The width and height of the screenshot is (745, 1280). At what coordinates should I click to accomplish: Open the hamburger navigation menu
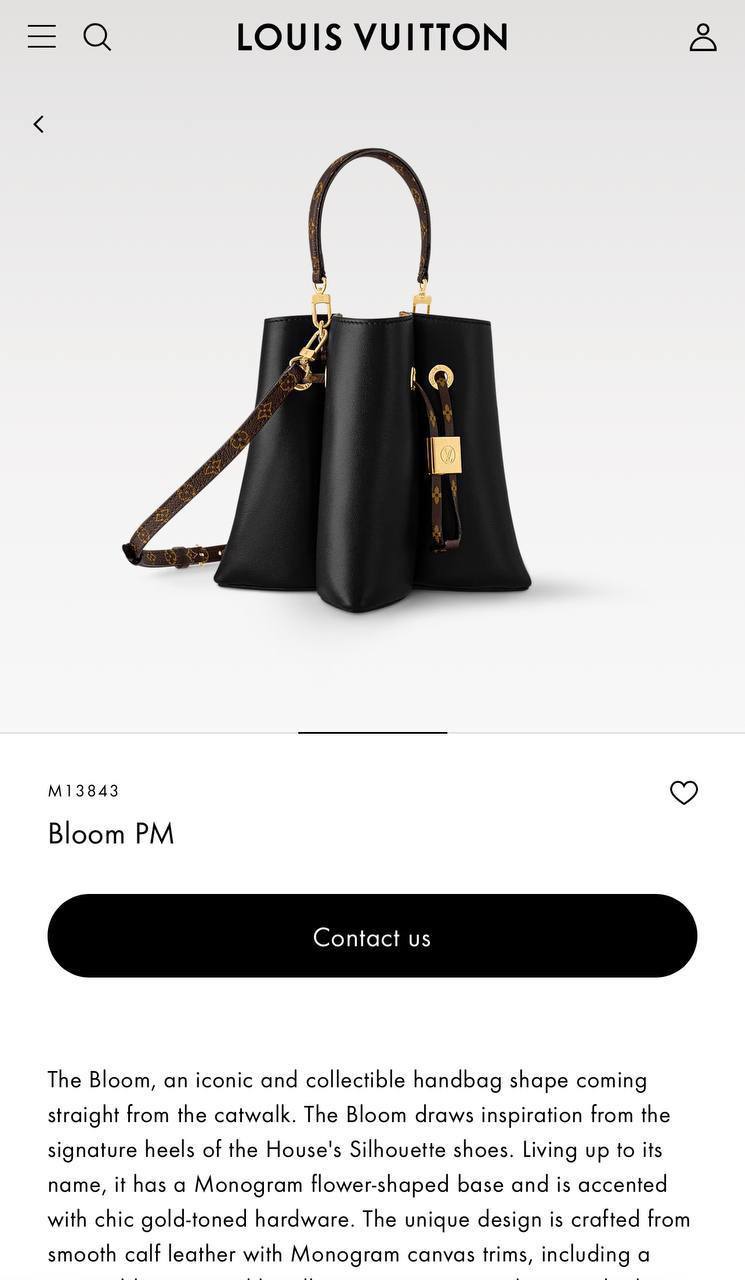click(41, 37)
